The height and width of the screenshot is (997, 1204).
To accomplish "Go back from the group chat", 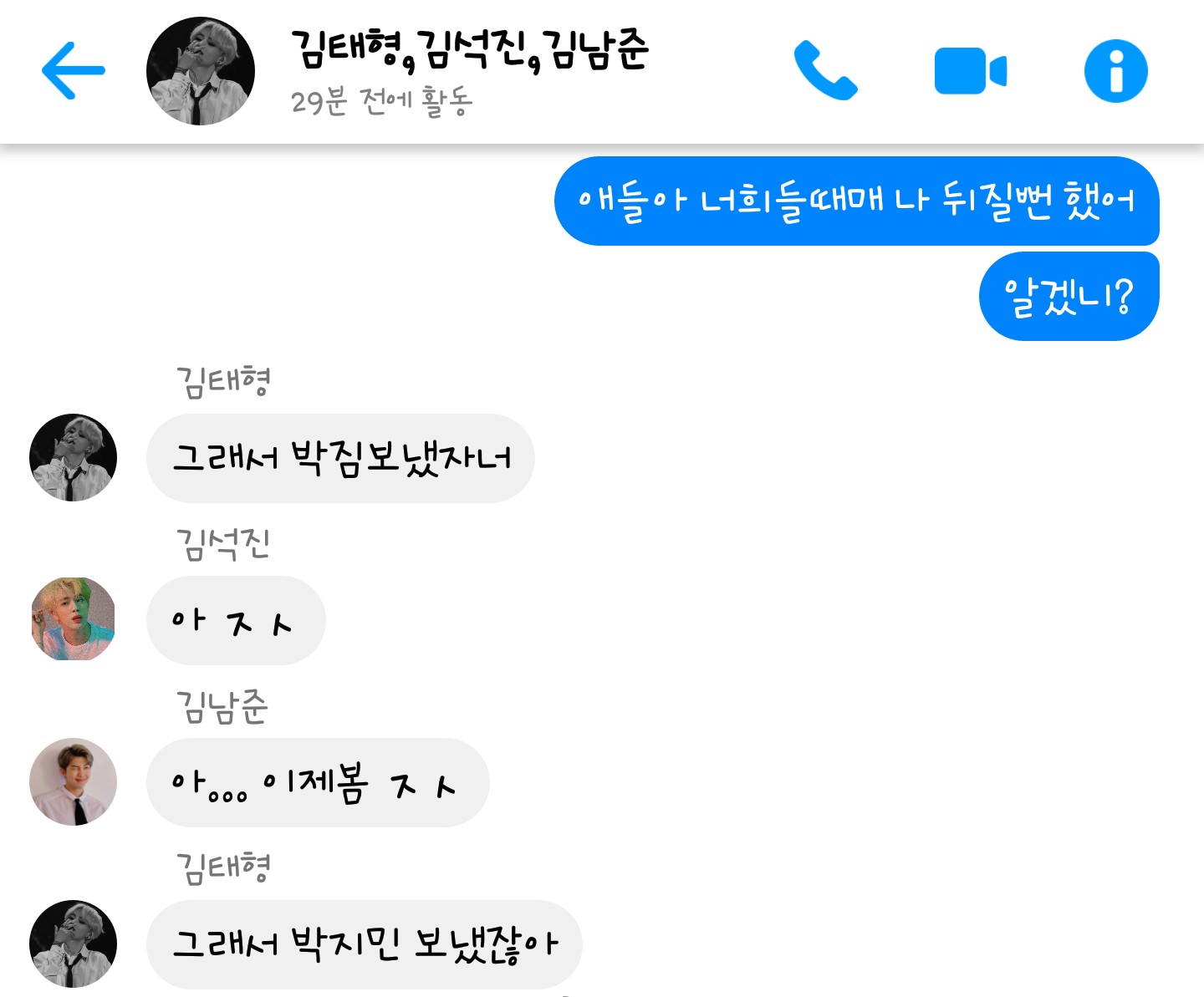I will (74, 71).
